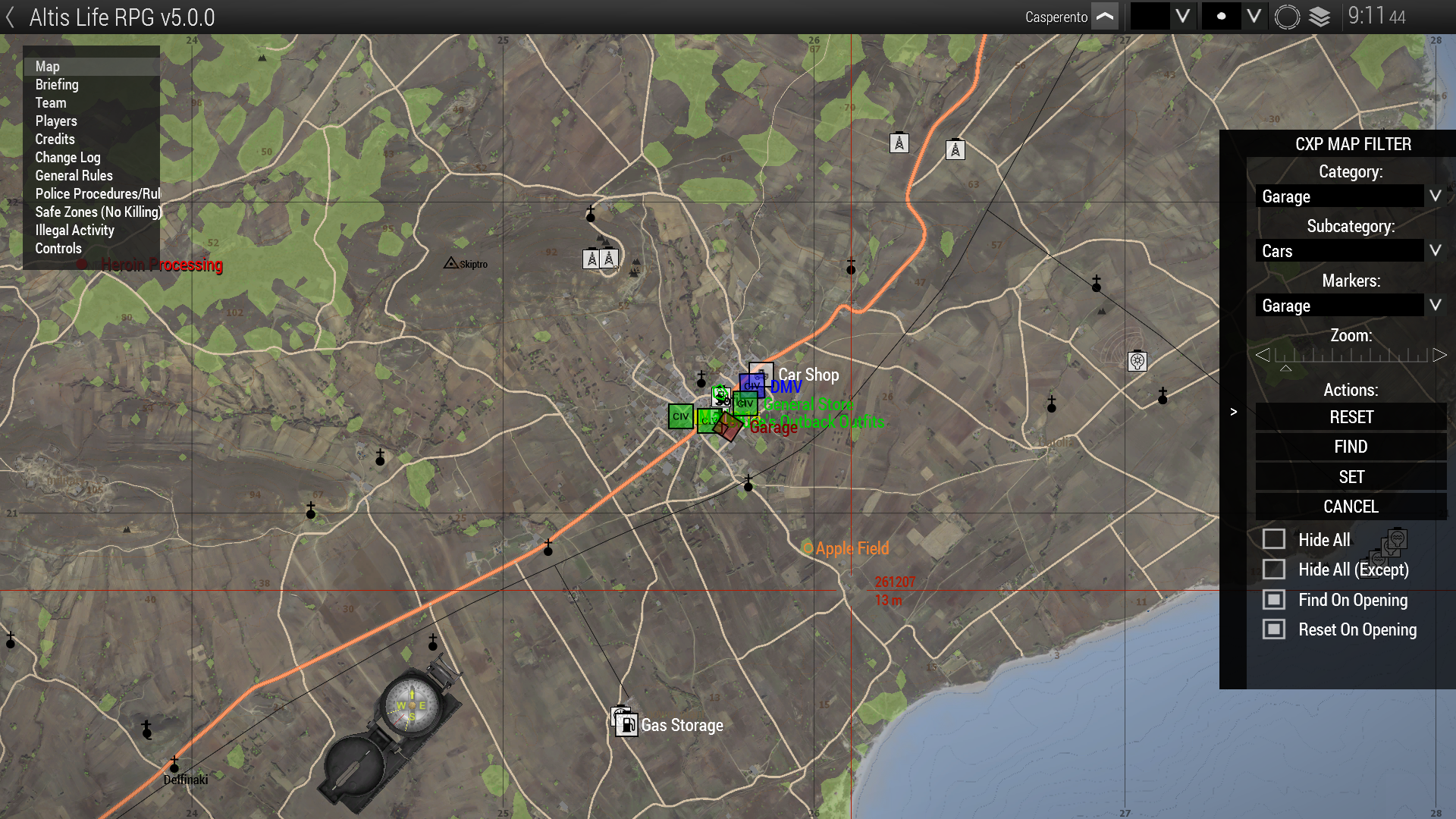Tap the SET action button
The image size is (1456, 819).
(1351, 477)
